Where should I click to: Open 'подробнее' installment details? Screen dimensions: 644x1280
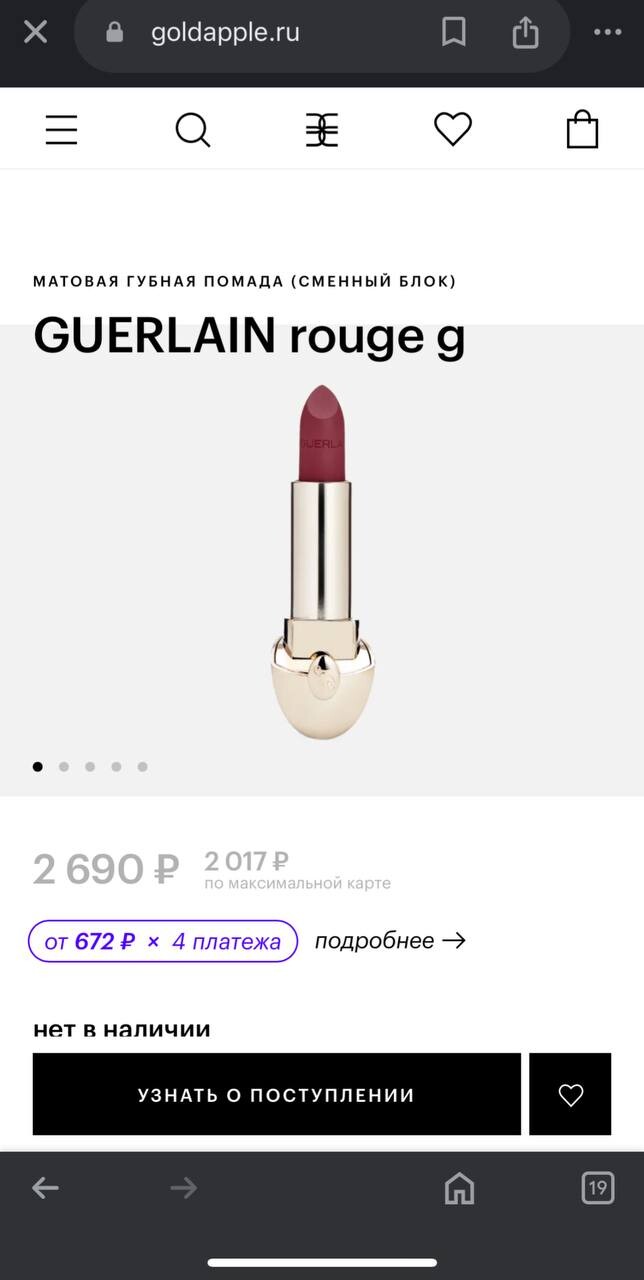(390, 941)
